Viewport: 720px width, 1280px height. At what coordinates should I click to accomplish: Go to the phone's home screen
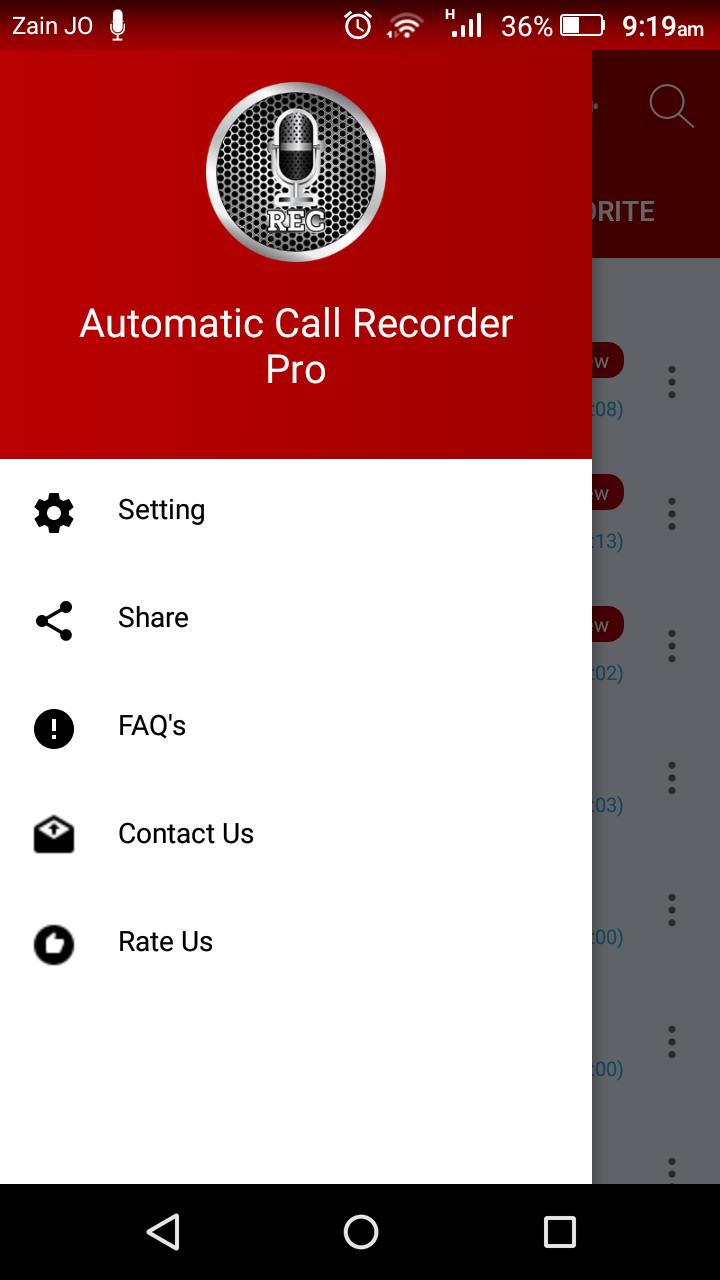coord(360,1232)
